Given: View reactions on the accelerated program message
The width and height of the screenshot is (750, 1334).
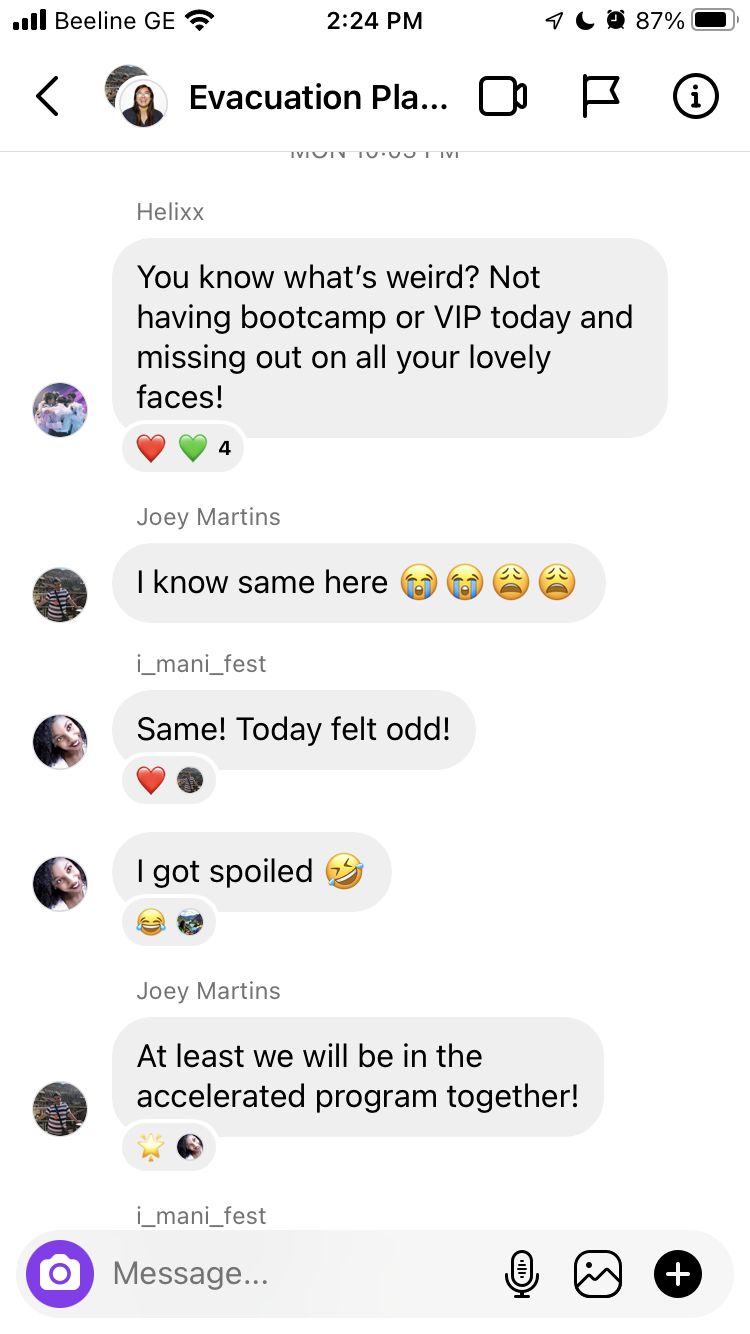Looking at the screenshot, I should 169,1147.
